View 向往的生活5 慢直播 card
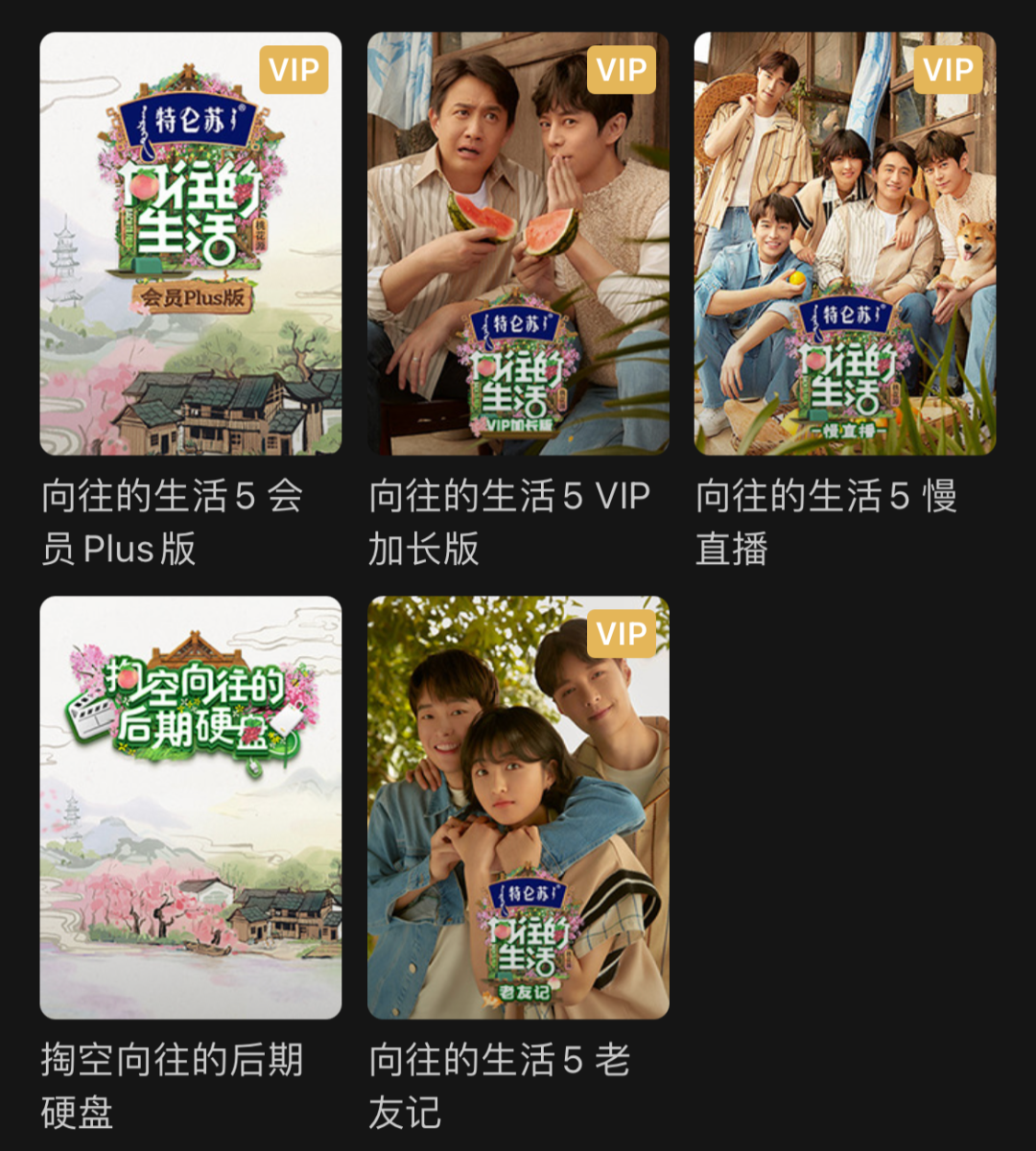The image size is (1036, 1151). 844,244
